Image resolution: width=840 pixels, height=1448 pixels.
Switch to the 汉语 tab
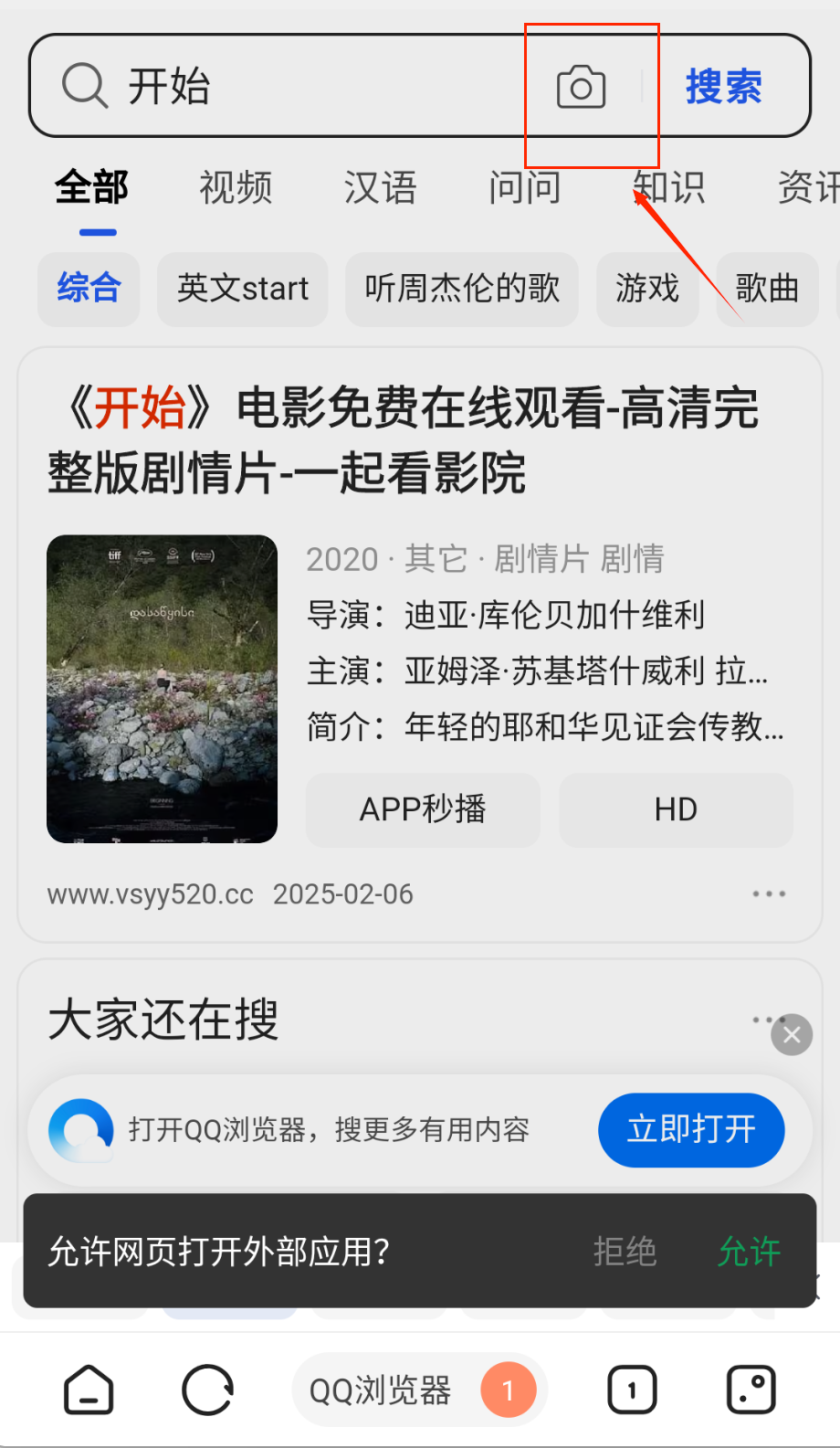point(380,188)
